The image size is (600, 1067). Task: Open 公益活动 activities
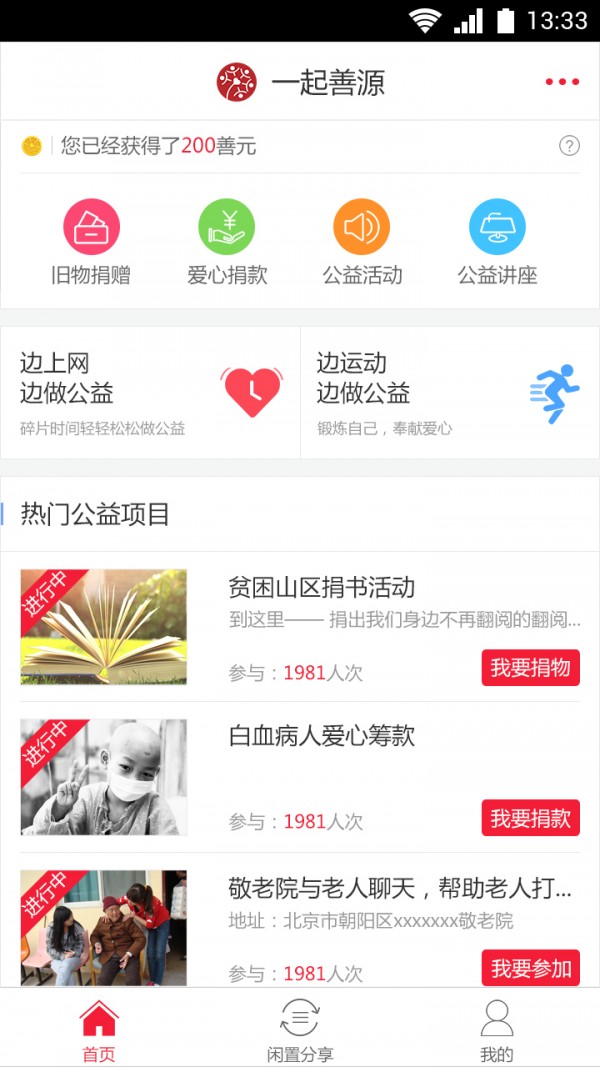[362, 243]
